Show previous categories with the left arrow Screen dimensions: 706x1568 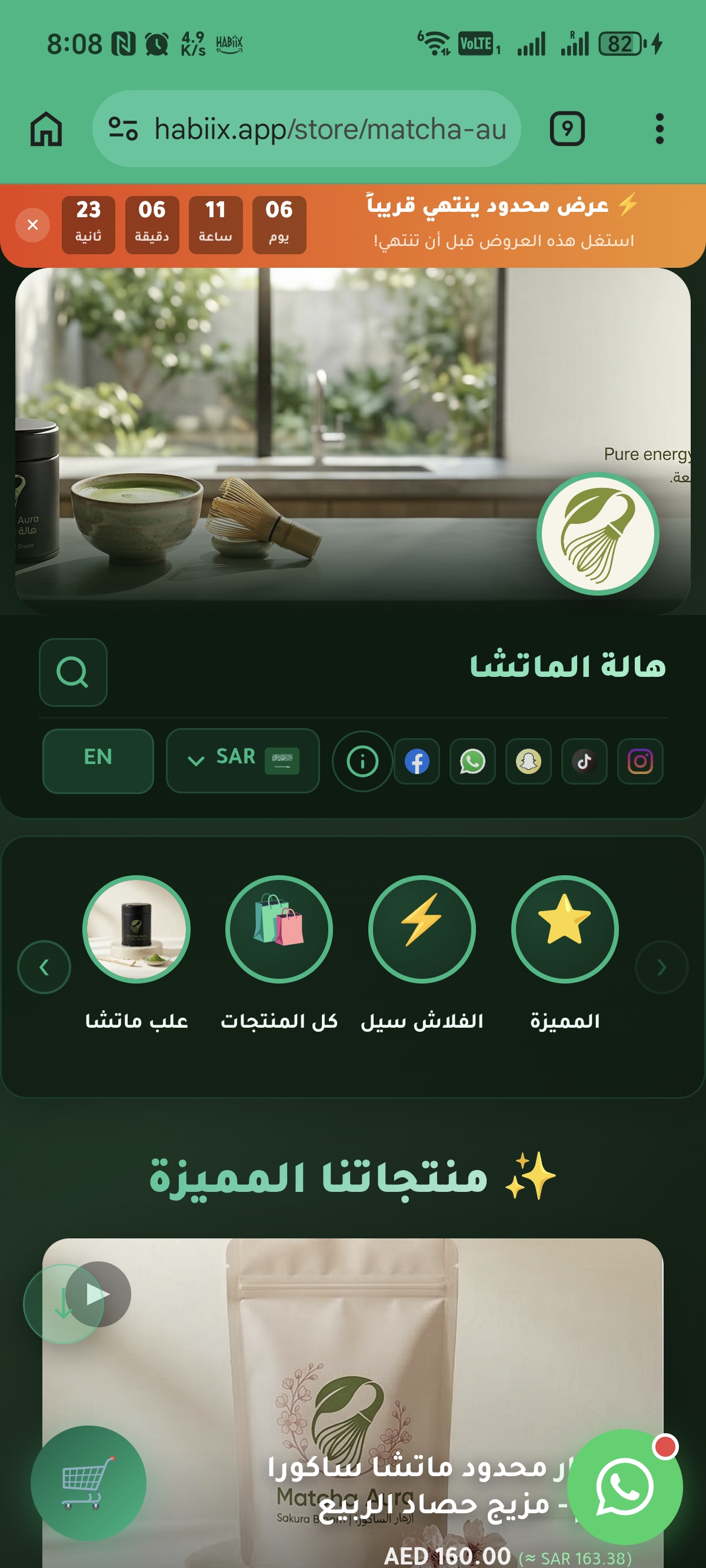click(44, 966)
